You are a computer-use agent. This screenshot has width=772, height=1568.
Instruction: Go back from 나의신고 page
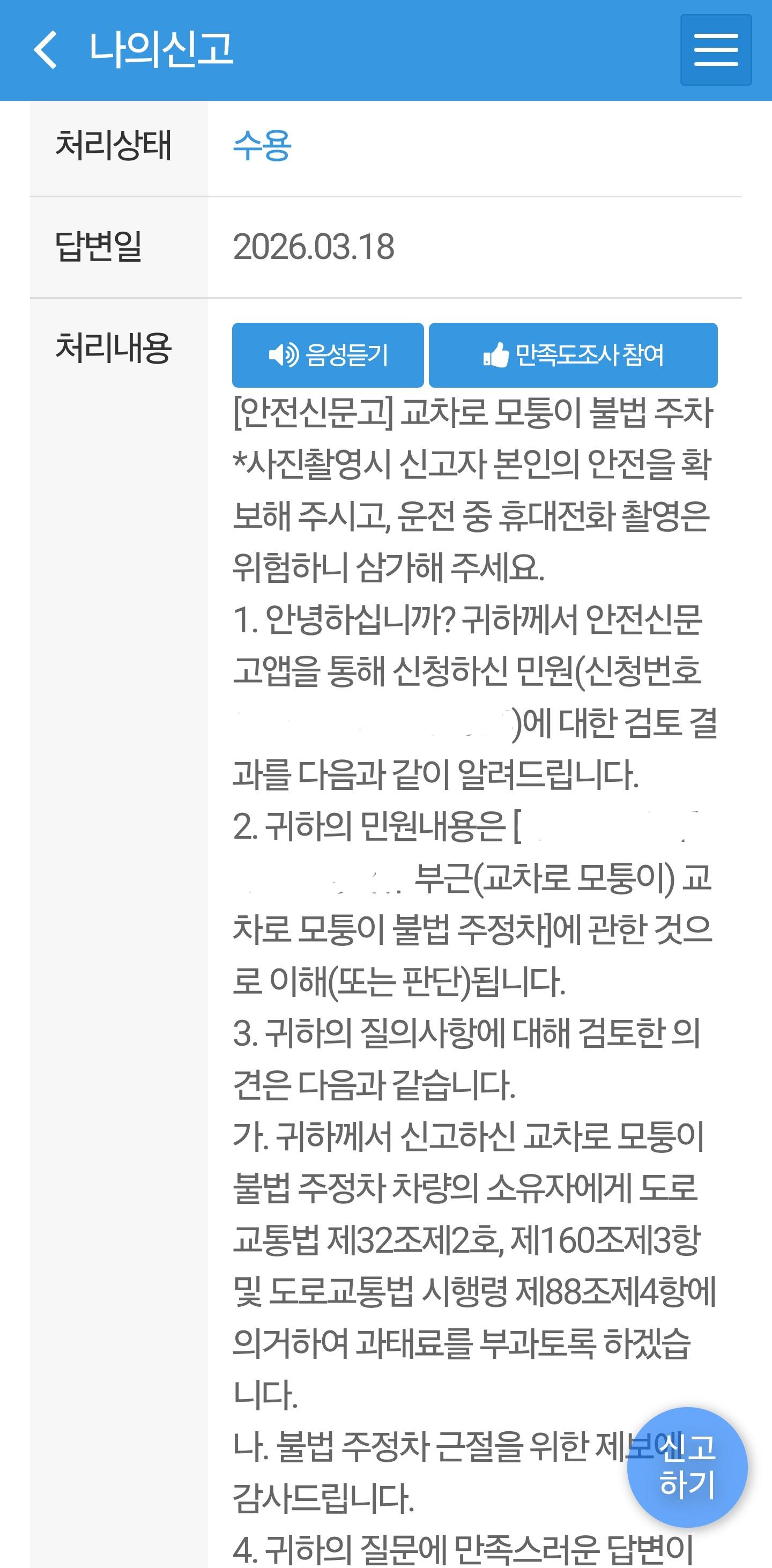(46, 50)
